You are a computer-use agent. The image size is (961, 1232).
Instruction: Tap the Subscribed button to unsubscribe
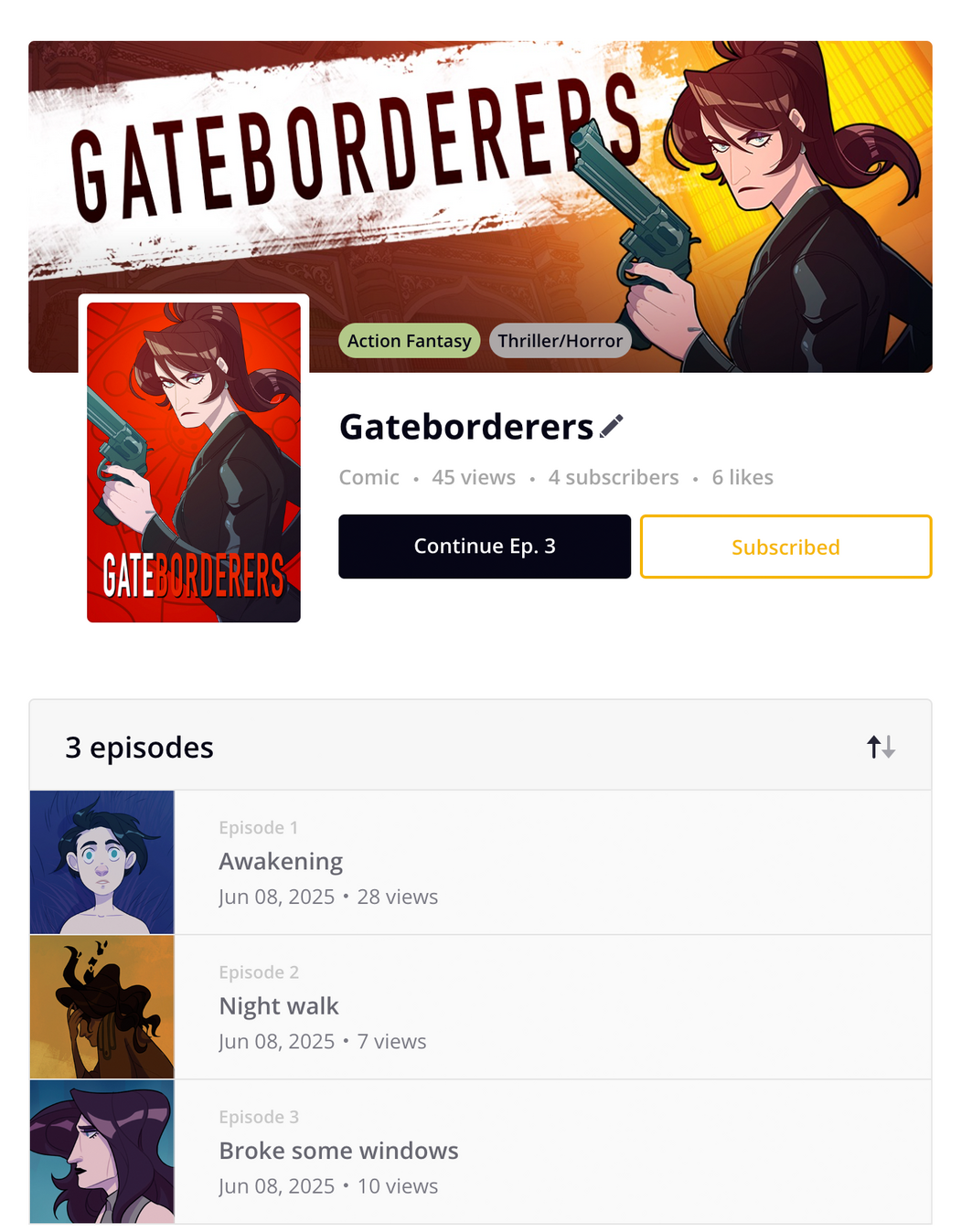point(785,547)
